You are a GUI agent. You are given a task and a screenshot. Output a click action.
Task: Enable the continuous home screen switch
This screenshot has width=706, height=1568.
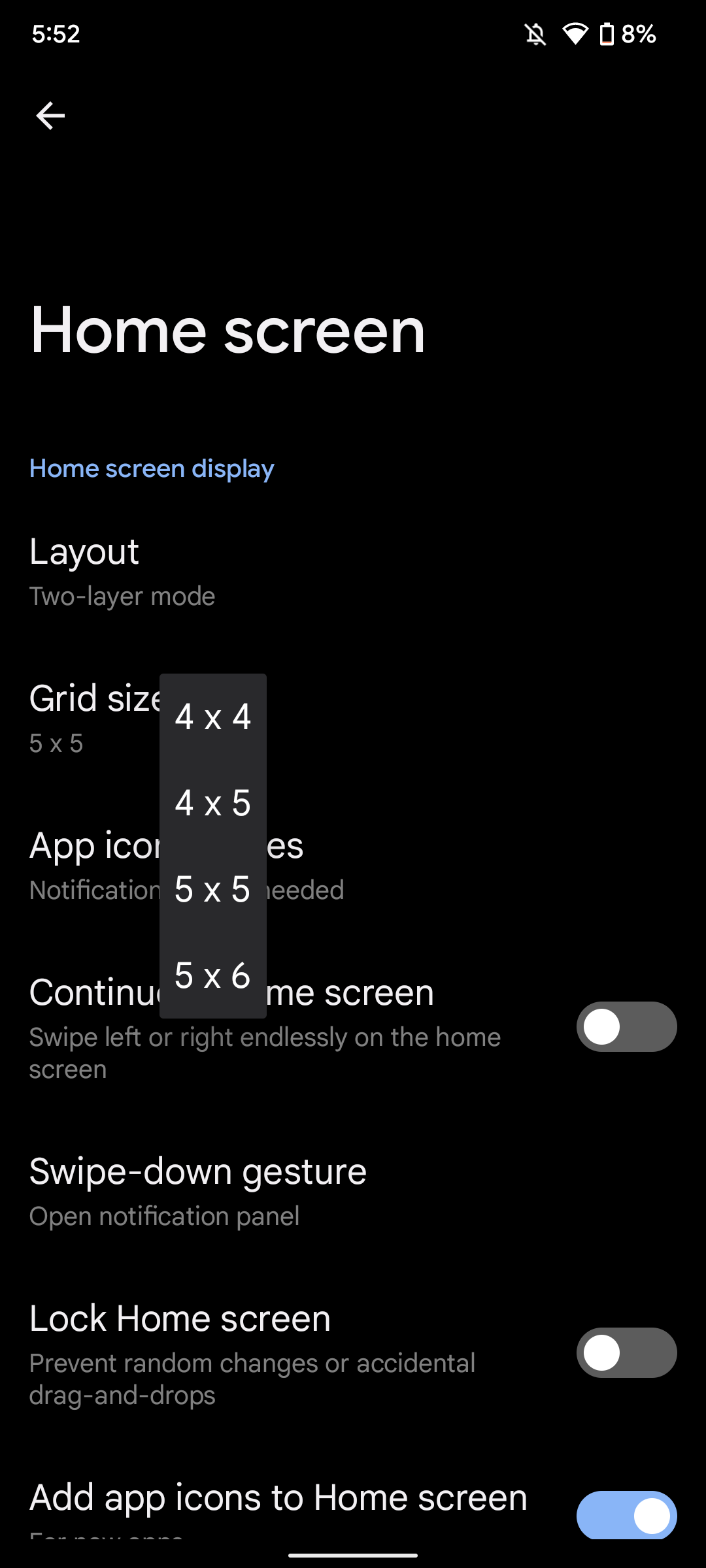click(x=626, y=1026)
